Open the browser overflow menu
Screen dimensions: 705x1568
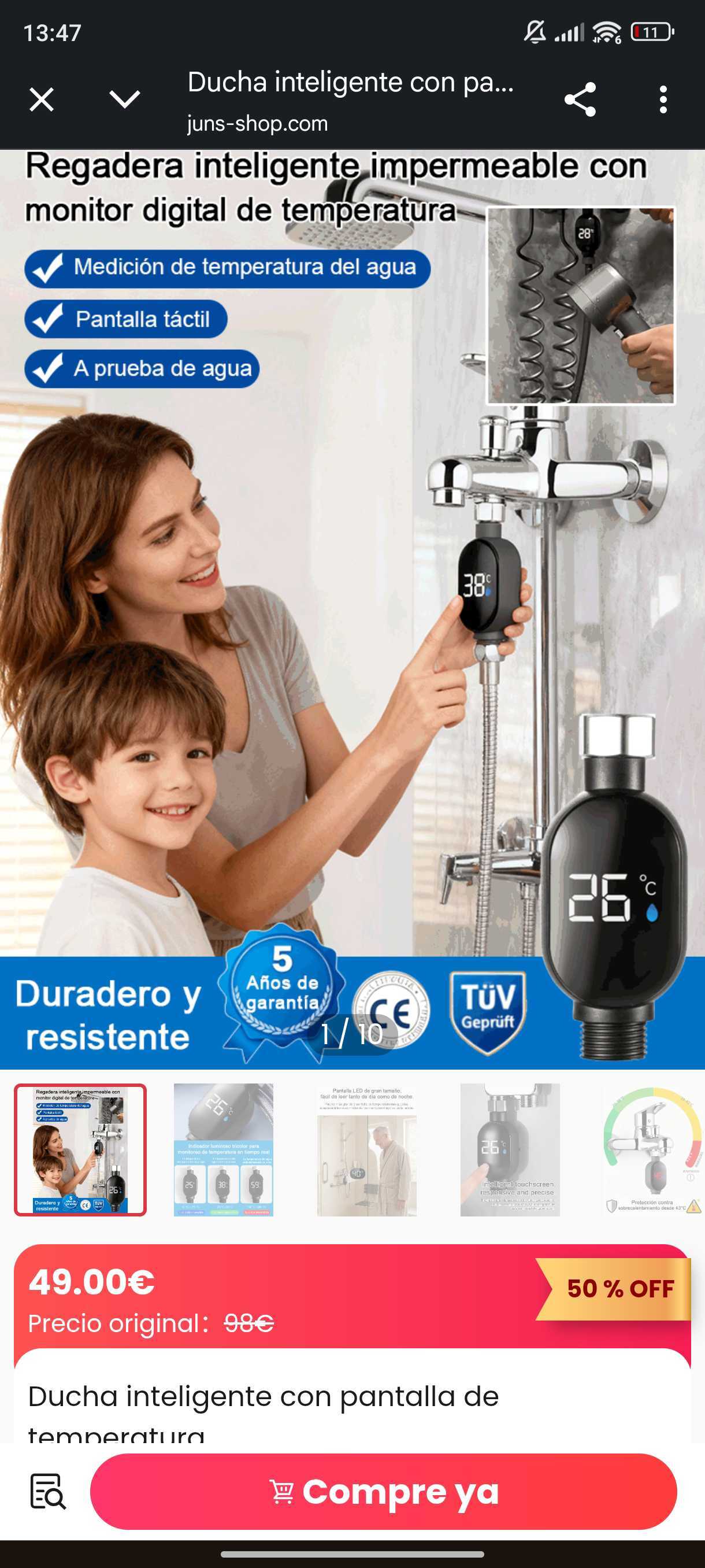tap(663, 99)
